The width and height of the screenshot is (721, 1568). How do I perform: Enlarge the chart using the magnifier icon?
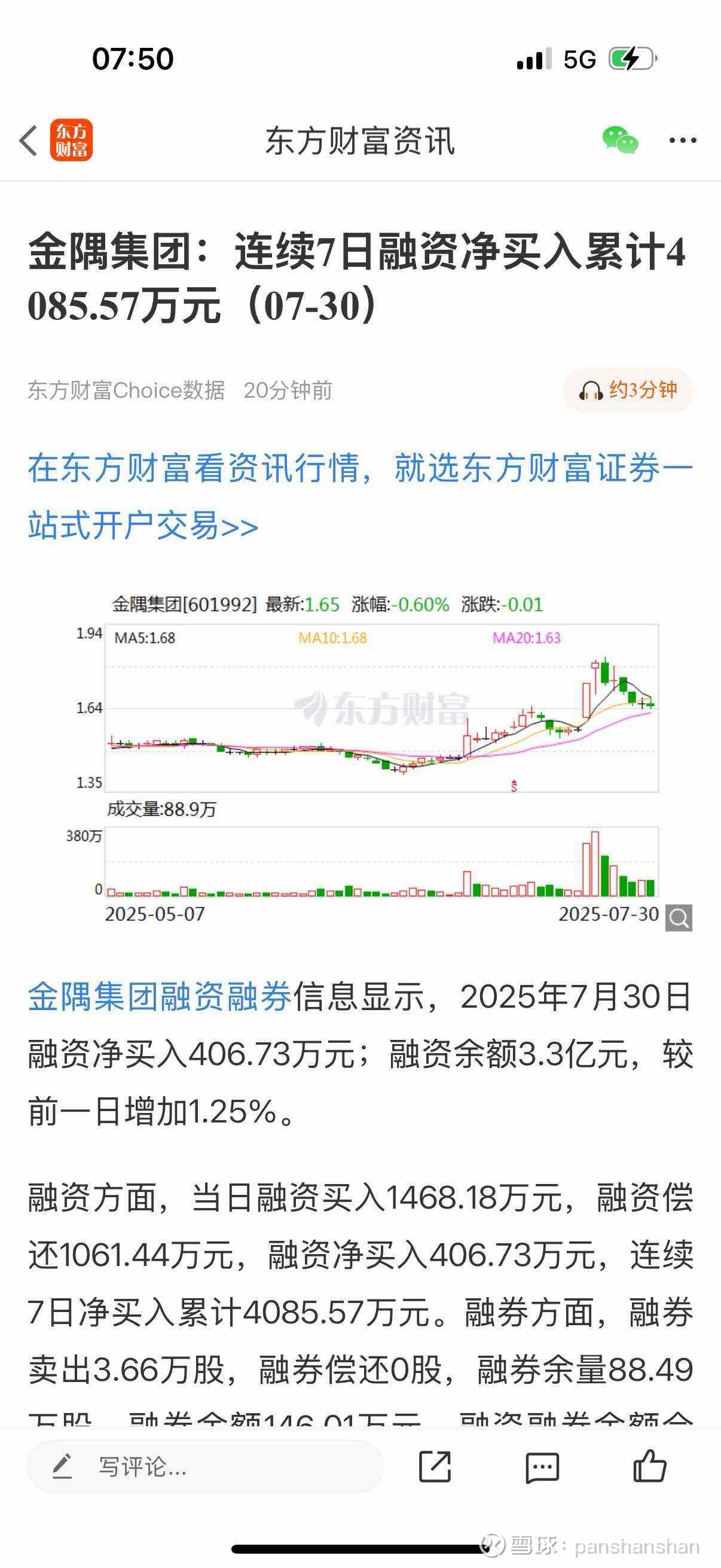pos(679,917)
